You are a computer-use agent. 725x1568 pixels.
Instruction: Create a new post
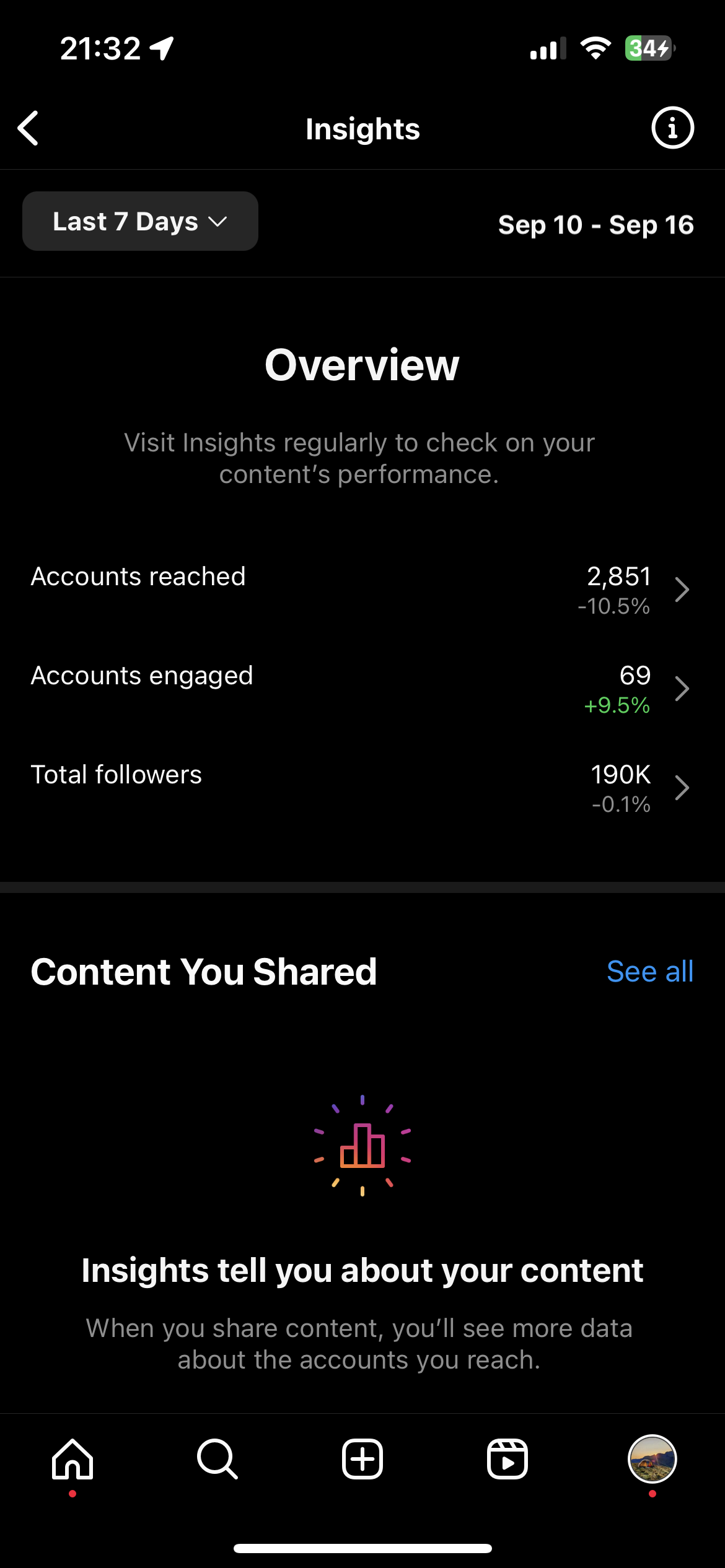tap(362, 1459)
